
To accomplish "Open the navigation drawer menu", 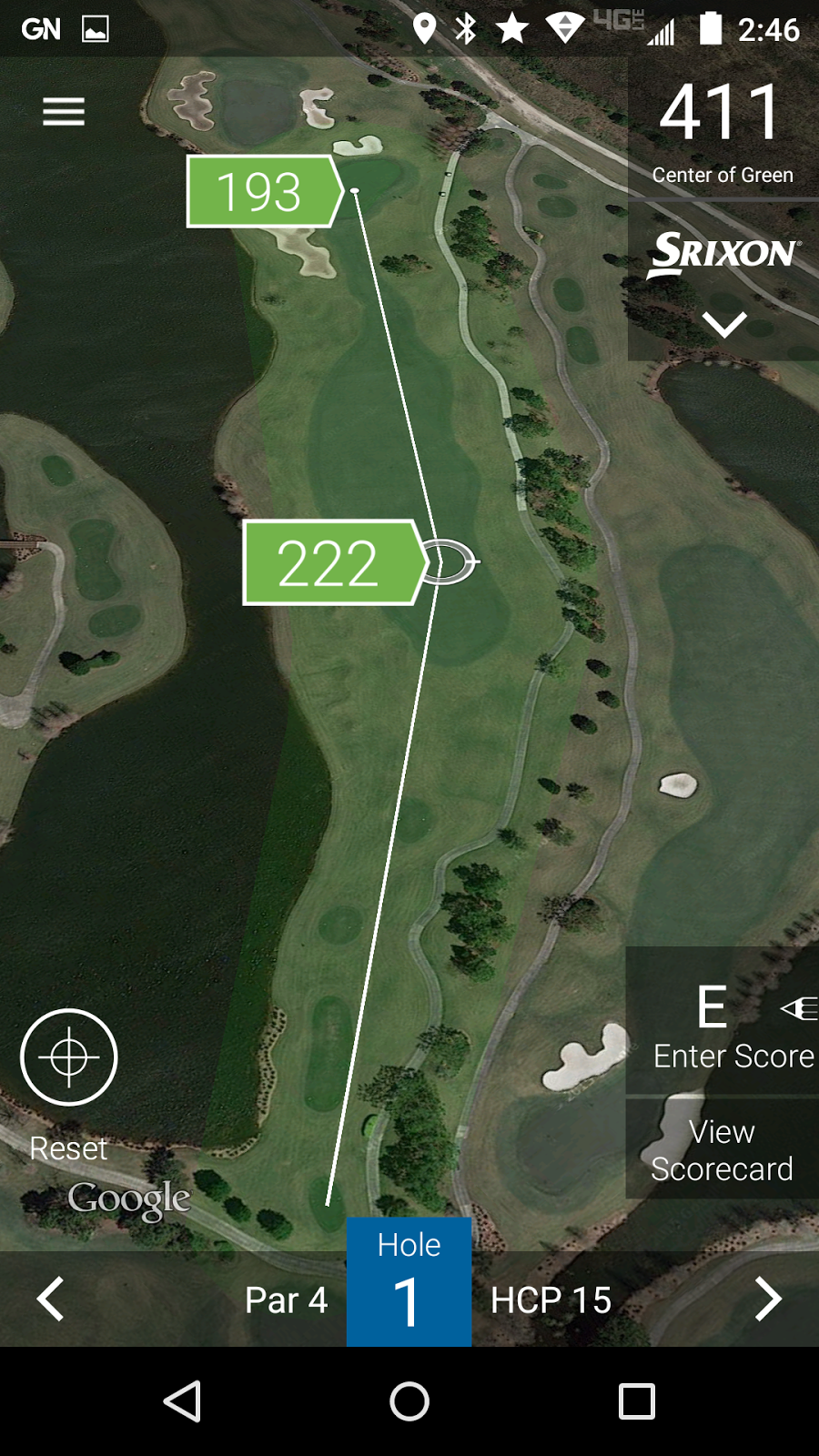I will click(63, 110).
